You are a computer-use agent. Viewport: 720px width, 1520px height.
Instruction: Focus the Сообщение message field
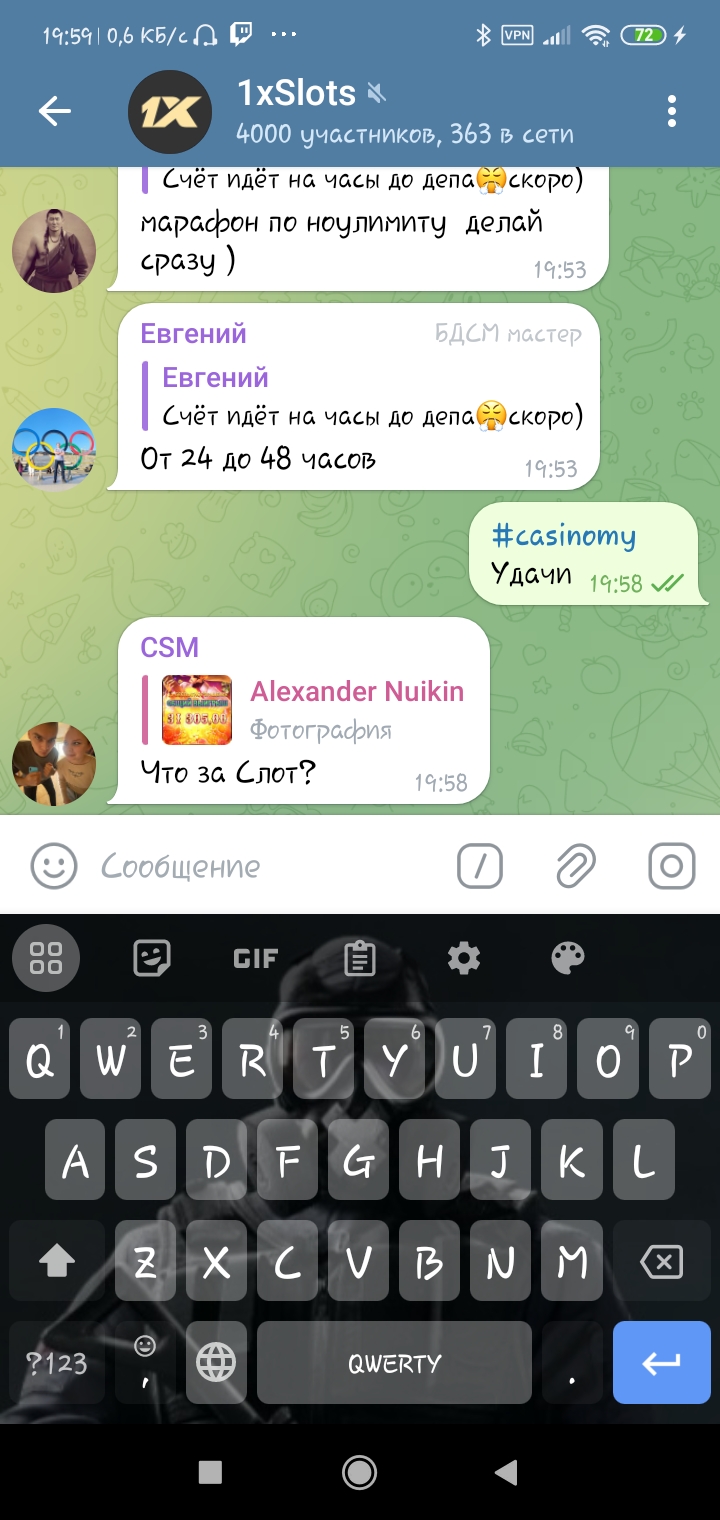(270, 866)
